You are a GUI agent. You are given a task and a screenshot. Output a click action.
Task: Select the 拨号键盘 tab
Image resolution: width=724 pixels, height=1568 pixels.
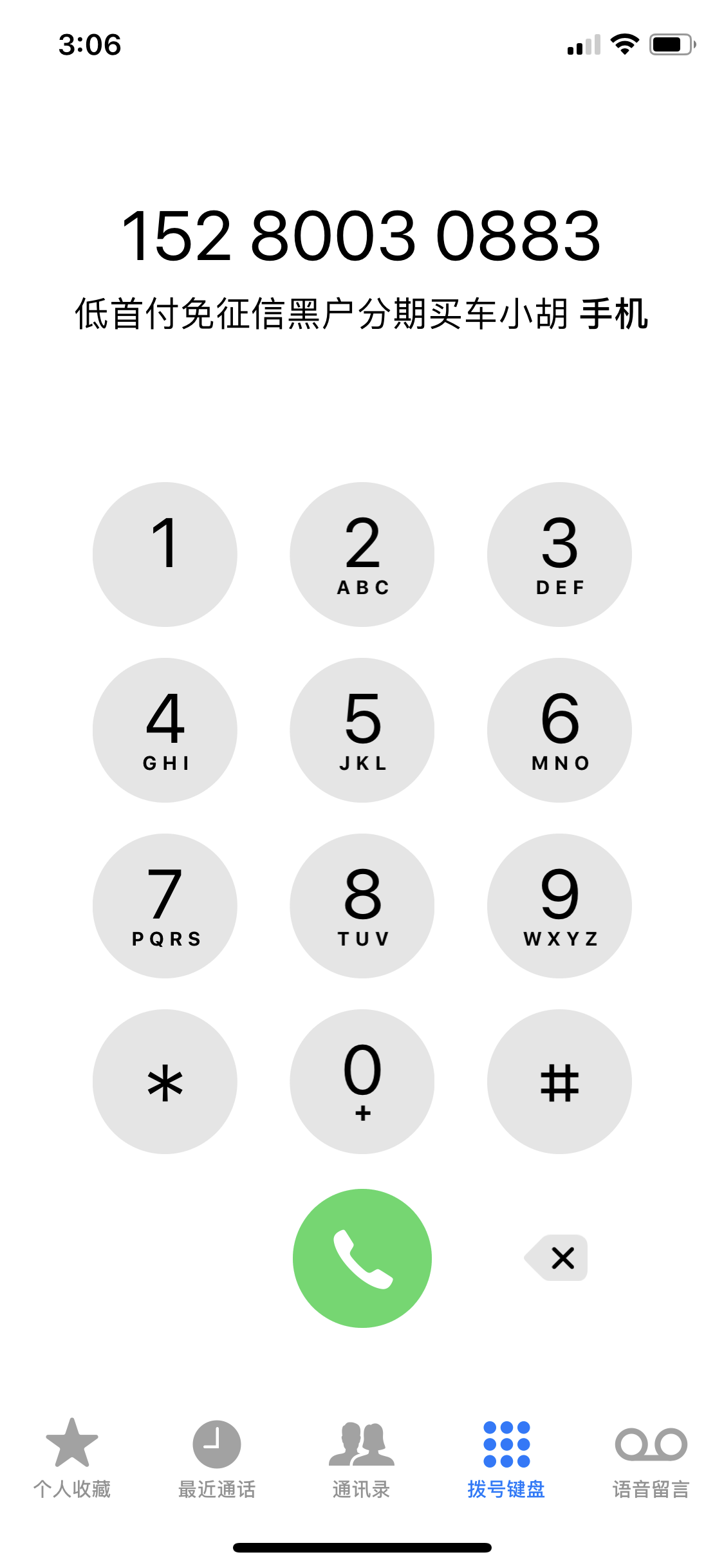tap(506, 1458)
